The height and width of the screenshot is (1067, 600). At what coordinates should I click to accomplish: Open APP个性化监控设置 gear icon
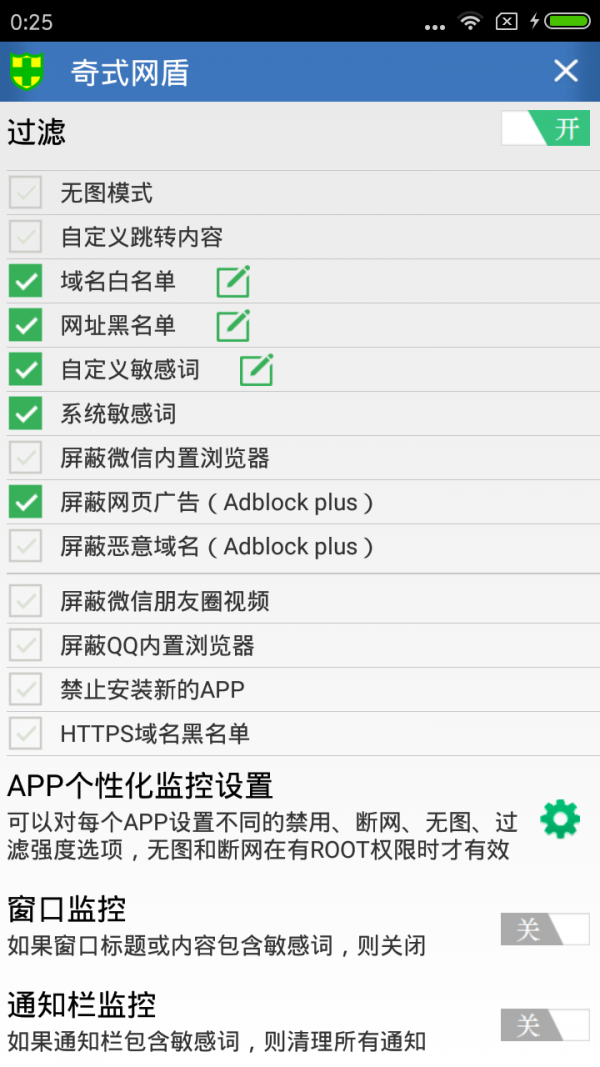point(559,819)
